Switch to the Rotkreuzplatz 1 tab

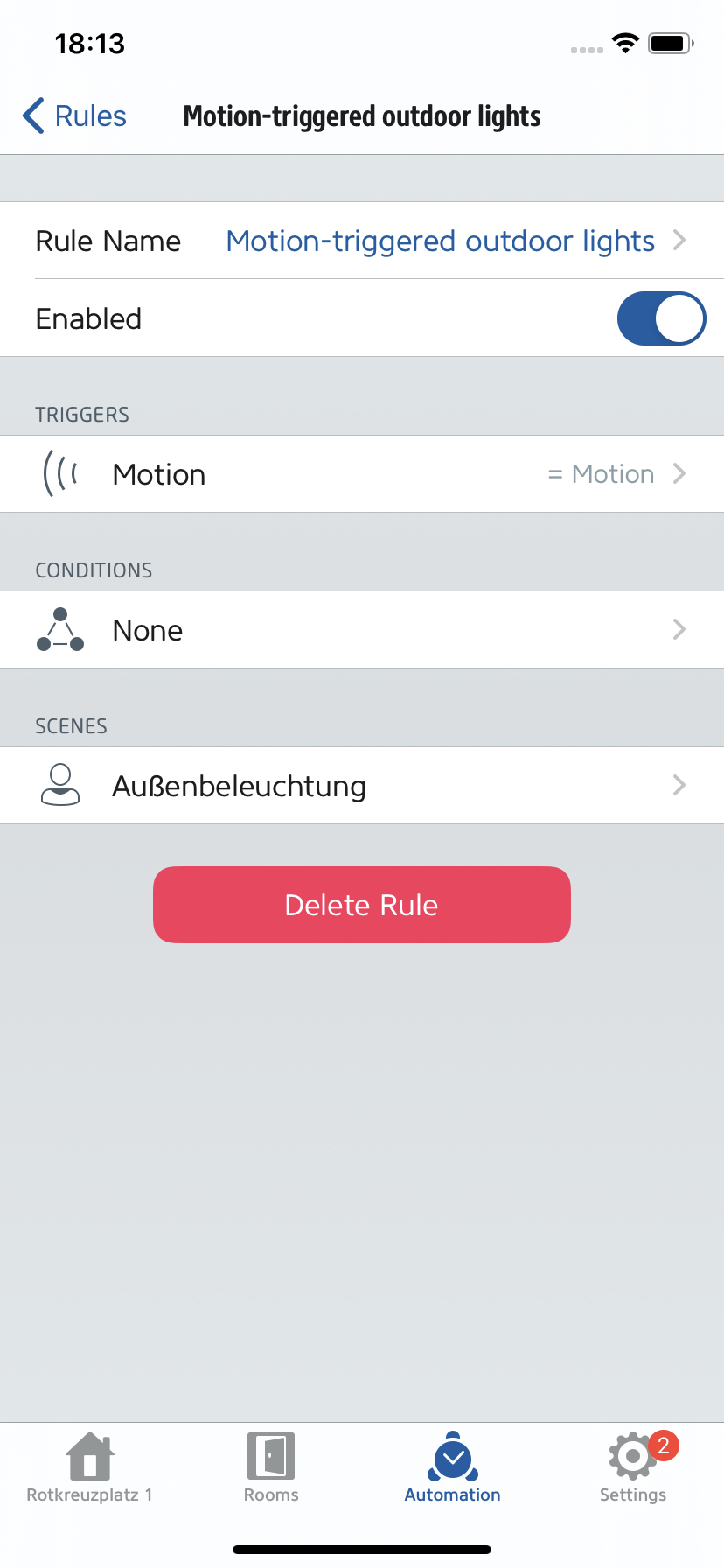coord(90,1468)
